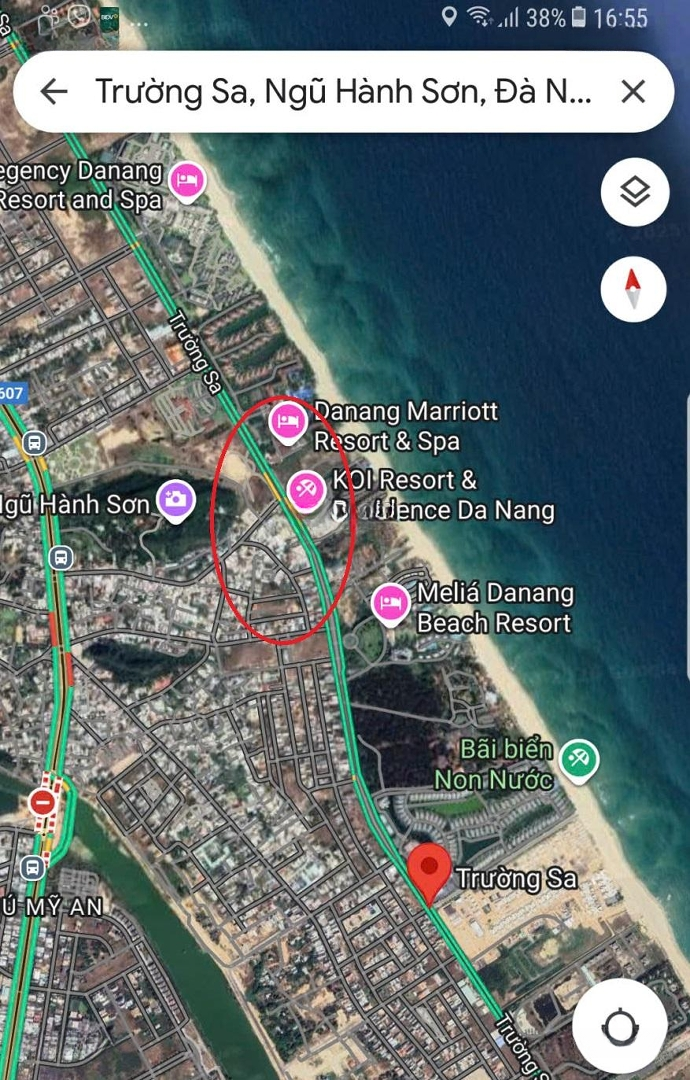This screenshot has height=1080, width=690.
Task: Center map on my location
Action: (620, 1027)
